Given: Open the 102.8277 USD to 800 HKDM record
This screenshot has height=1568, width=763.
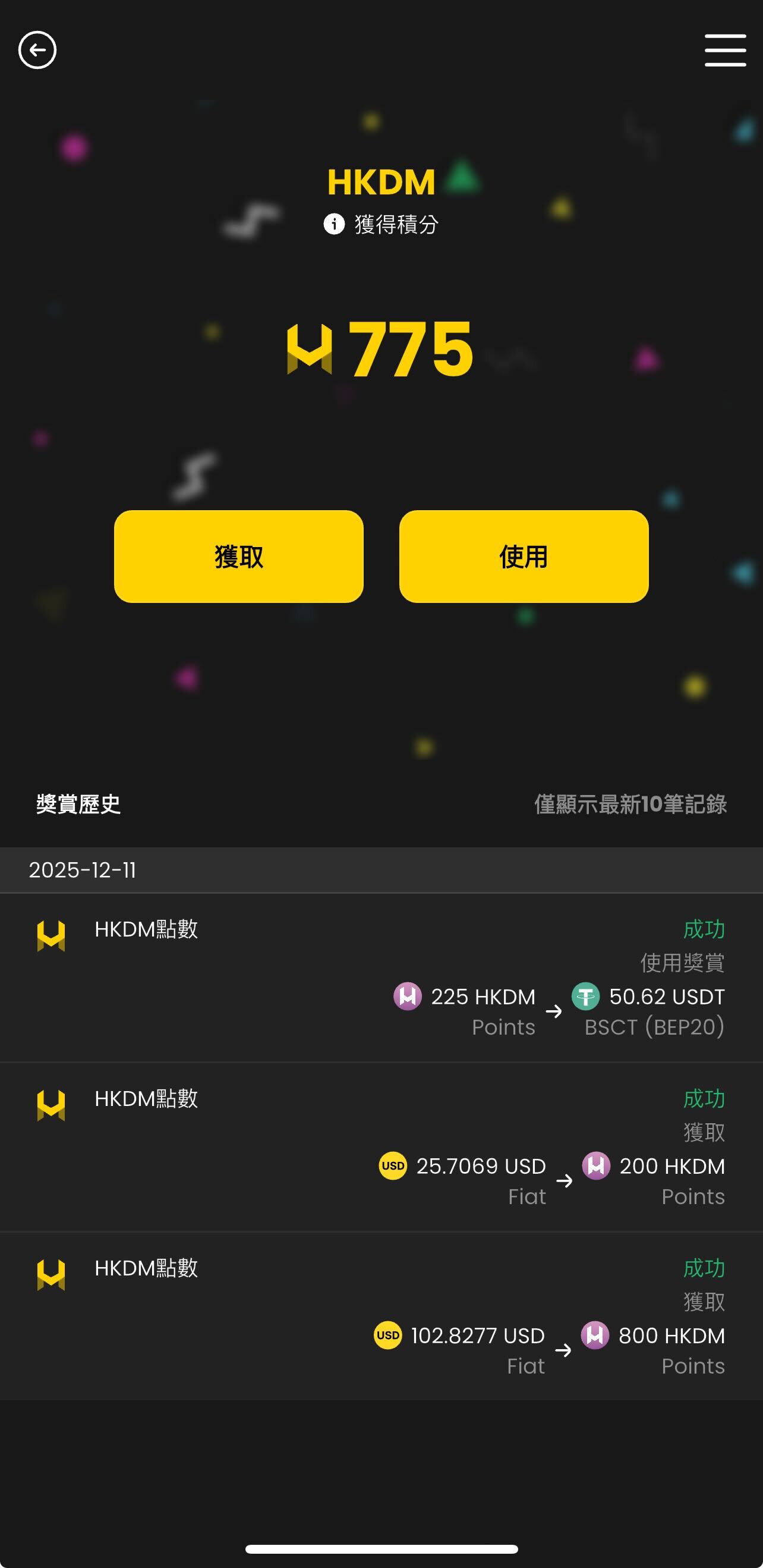Looking at the screenshot, I should point(381,1316).
